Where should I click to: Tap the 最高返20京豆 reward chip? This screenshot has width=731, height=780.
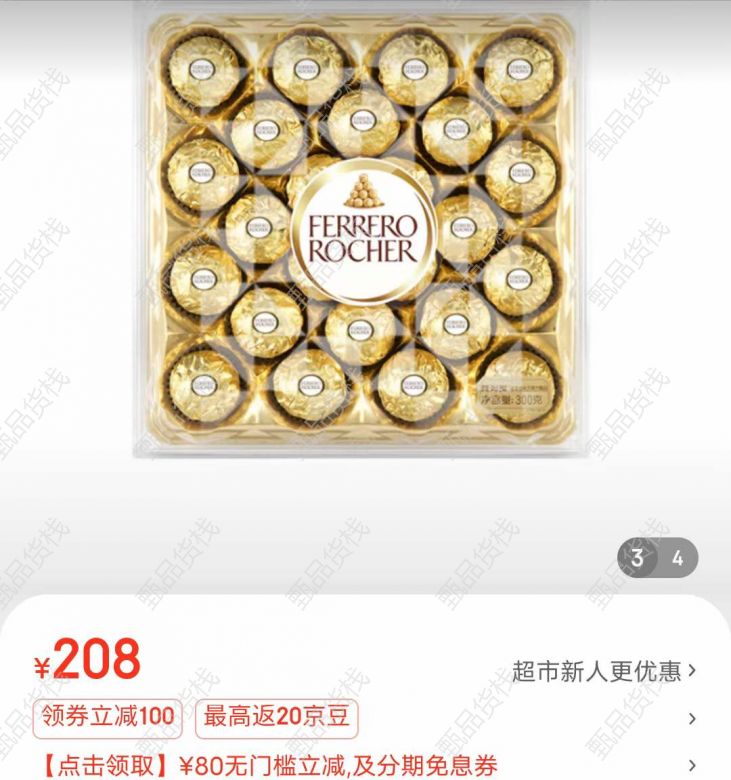[x=275, y=716]
